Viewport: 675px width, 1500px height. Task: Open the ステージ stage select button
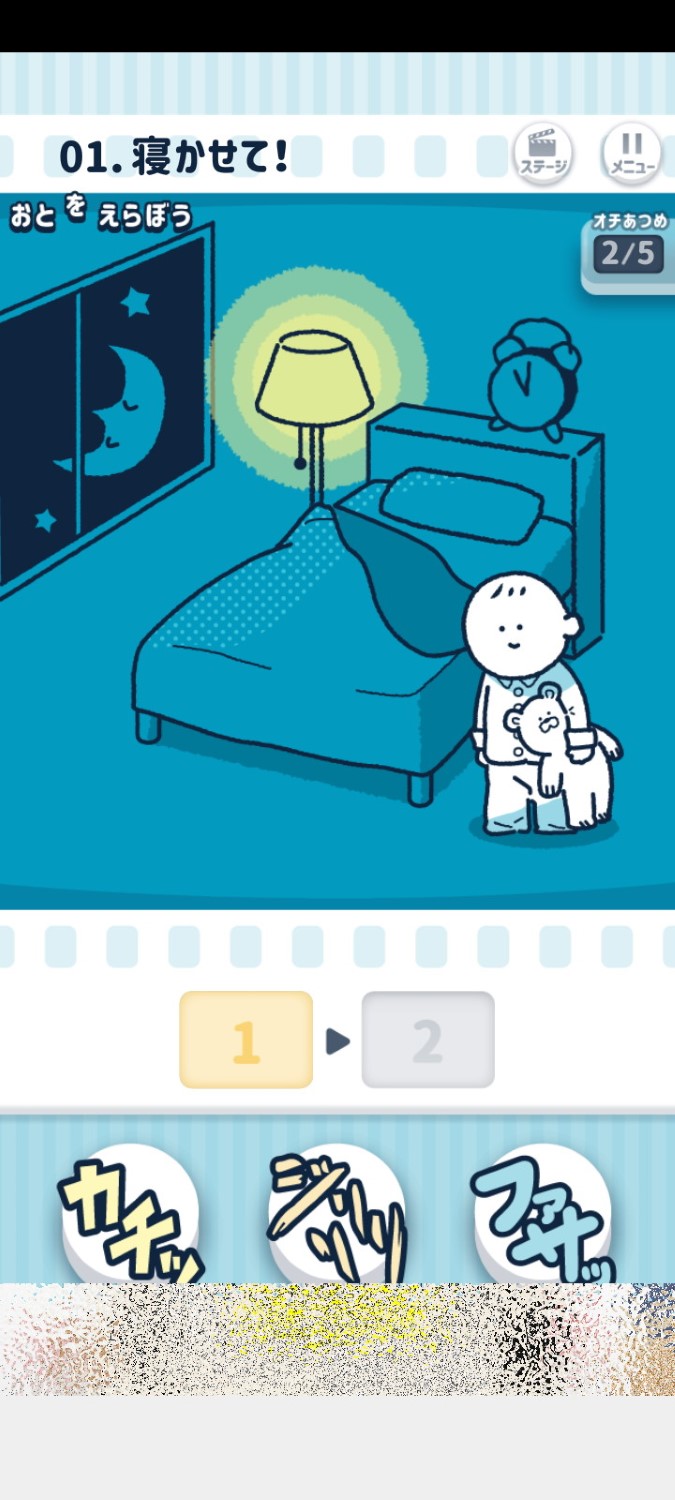(542, 153)
